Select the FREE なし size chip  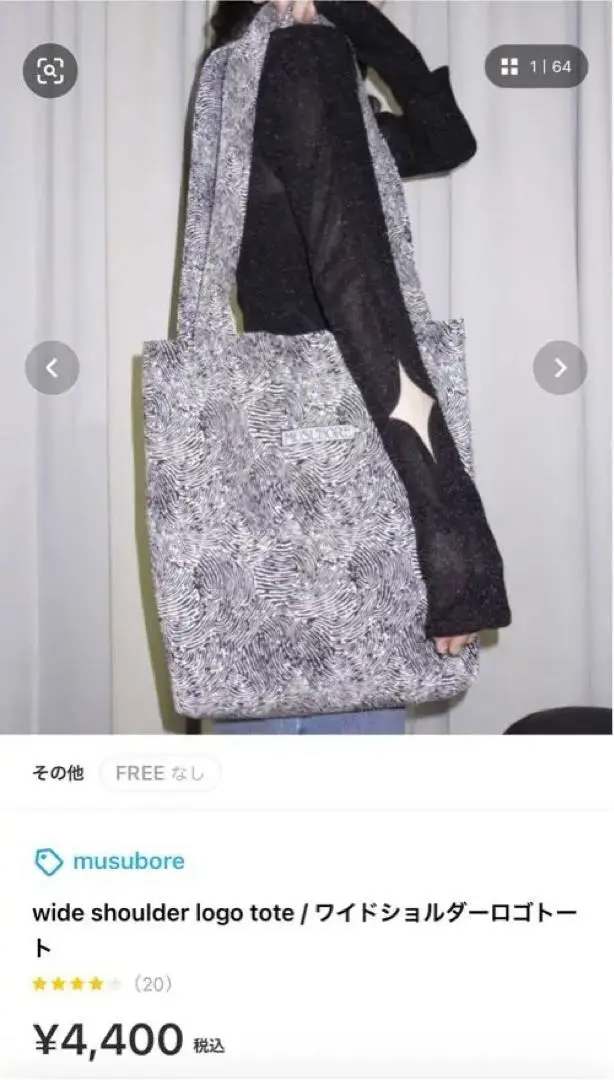click(x=160, y=773)
